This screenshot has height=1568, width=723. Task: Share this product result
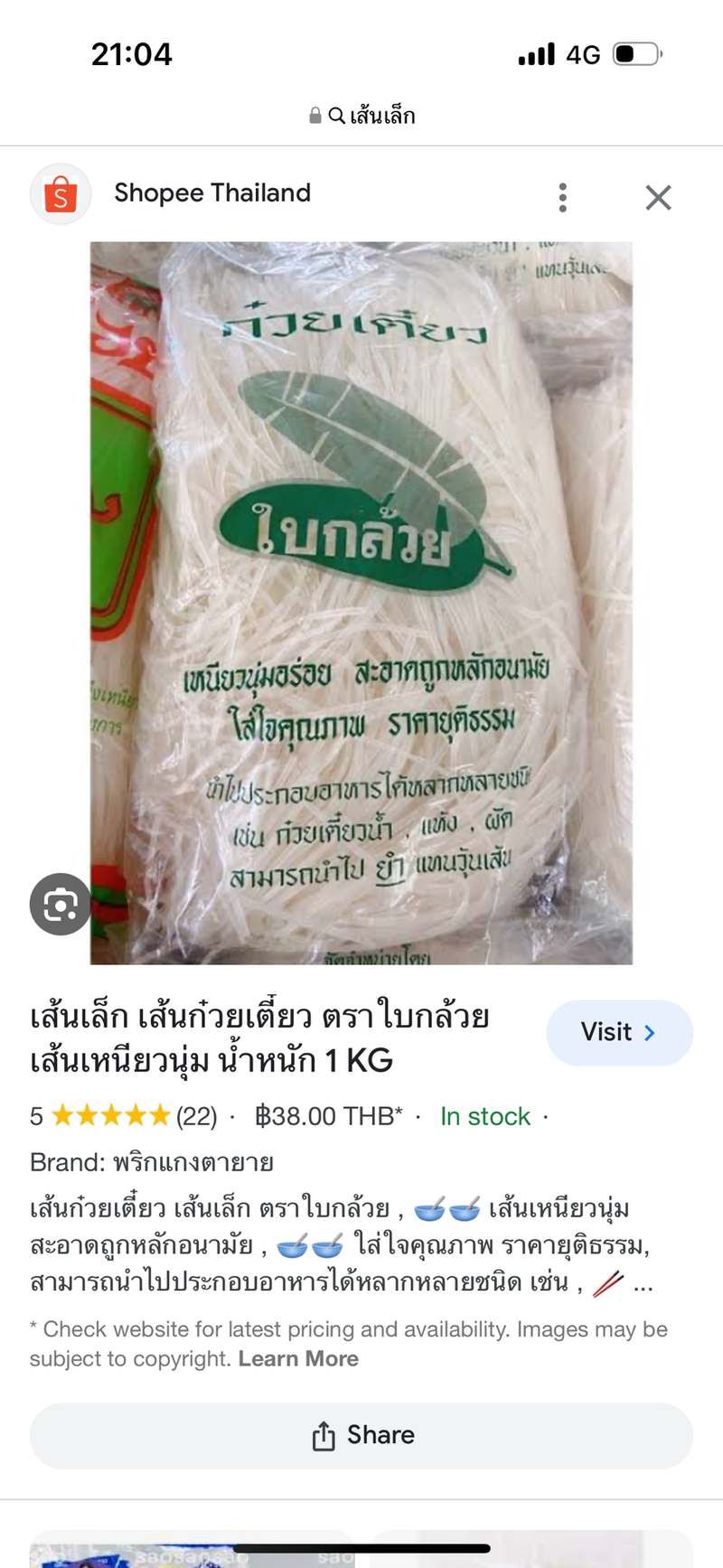coord(361,1435)
